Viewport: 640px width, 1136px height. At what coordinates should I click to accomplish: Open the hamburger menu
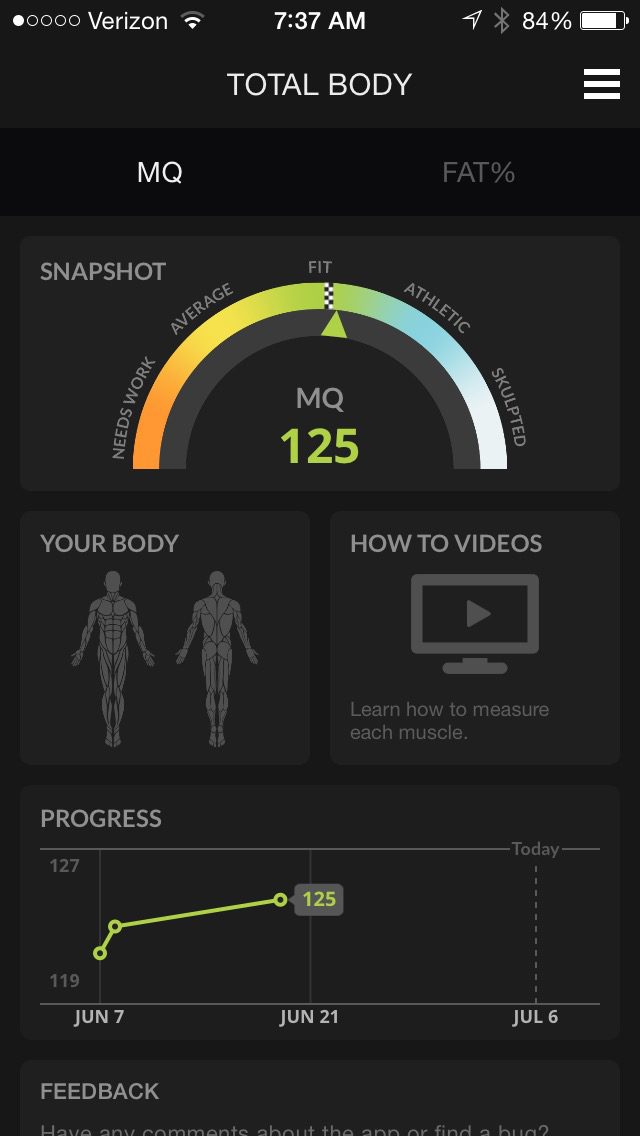click(601, 85)
